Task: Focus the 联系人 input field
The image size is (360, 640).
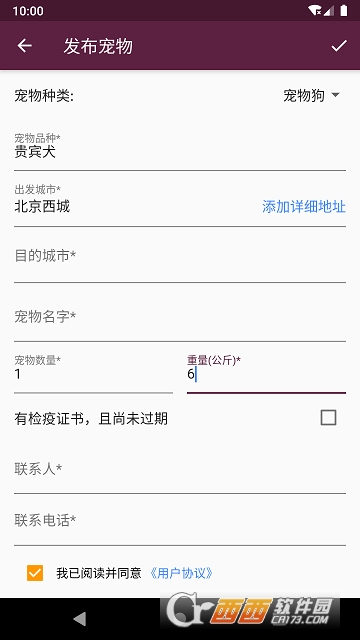Action: point(180,473)
